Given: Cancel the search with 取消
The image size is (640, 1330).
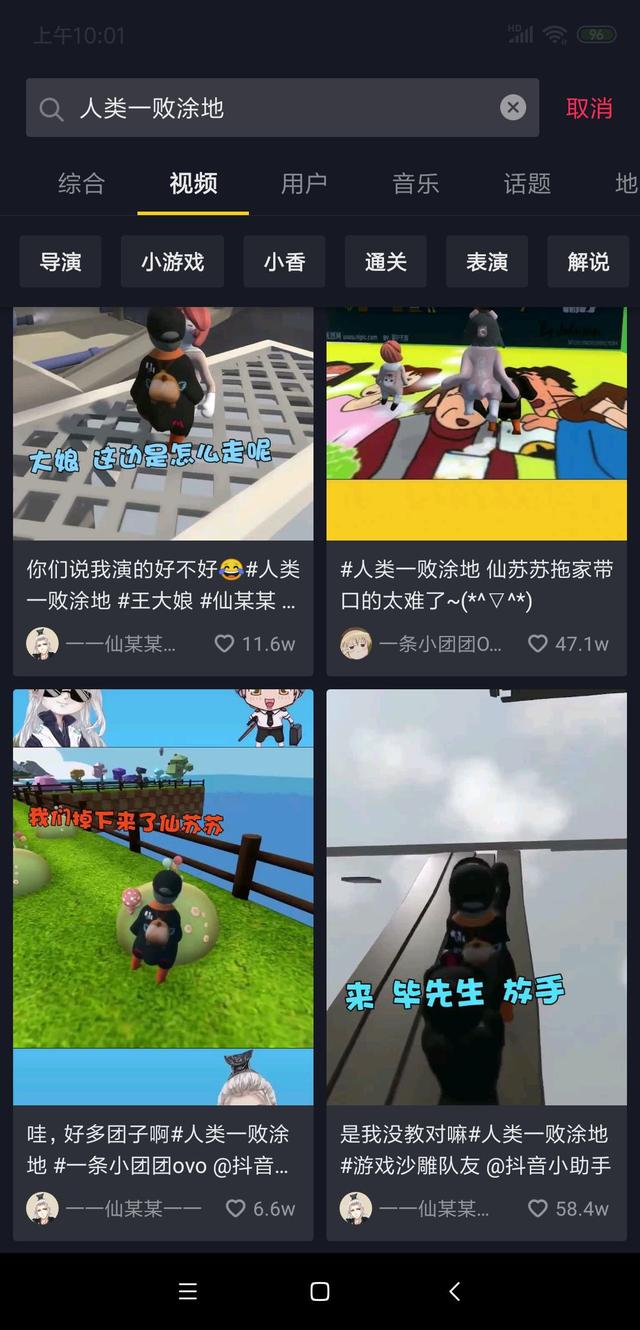Looking at the screenshot, I should tap(589, 108).
